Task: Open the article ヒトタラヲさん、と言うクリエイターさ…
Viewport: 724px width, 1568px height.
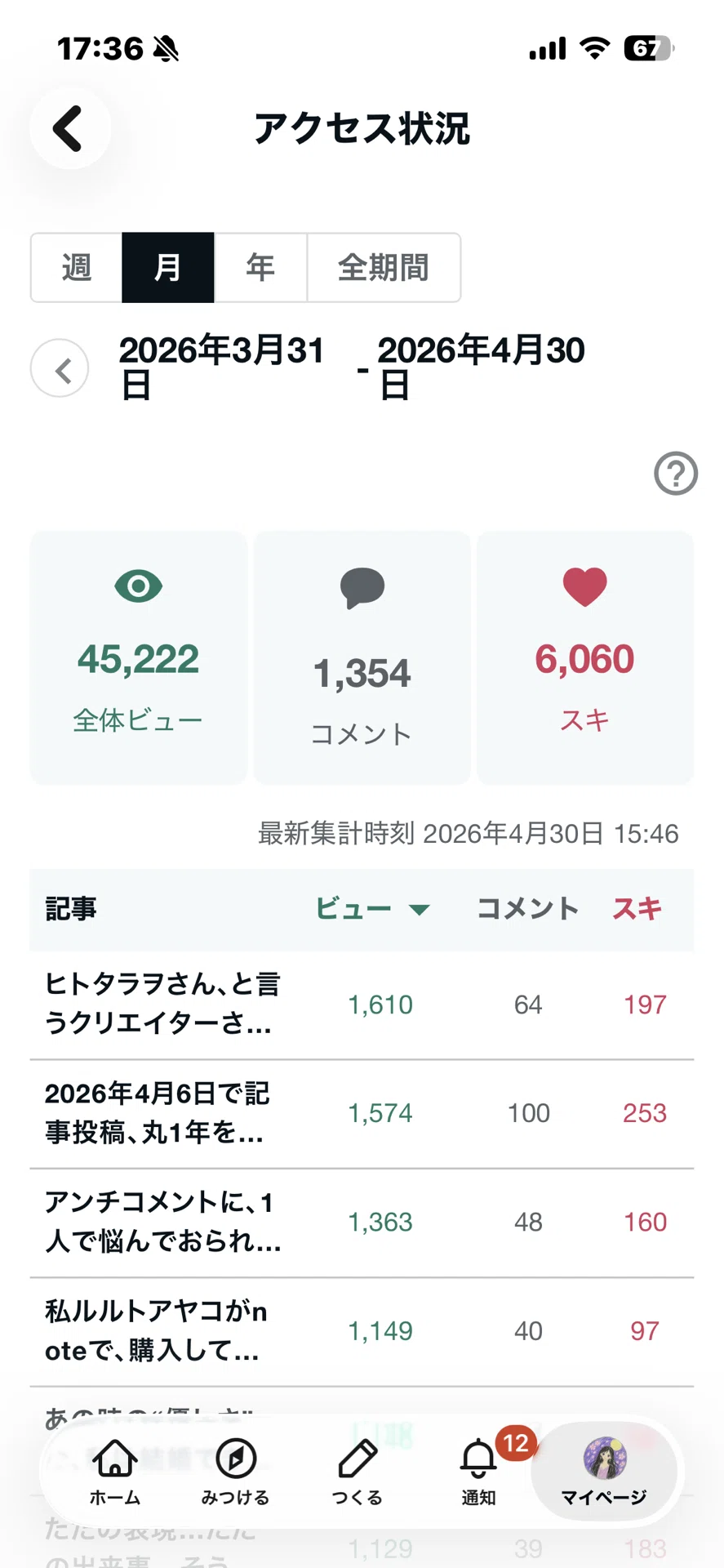Action: click(x=362, y=1004)
